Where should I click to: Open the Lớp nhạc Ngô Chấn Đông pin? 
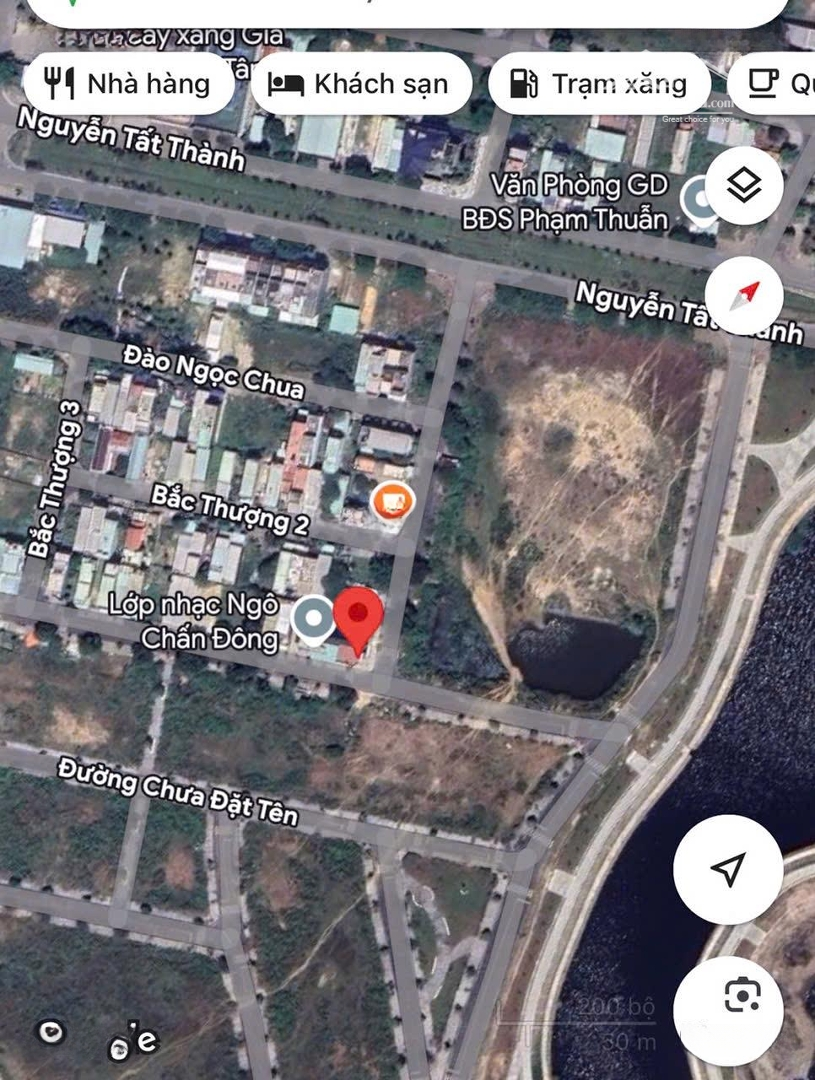(315, 619)
